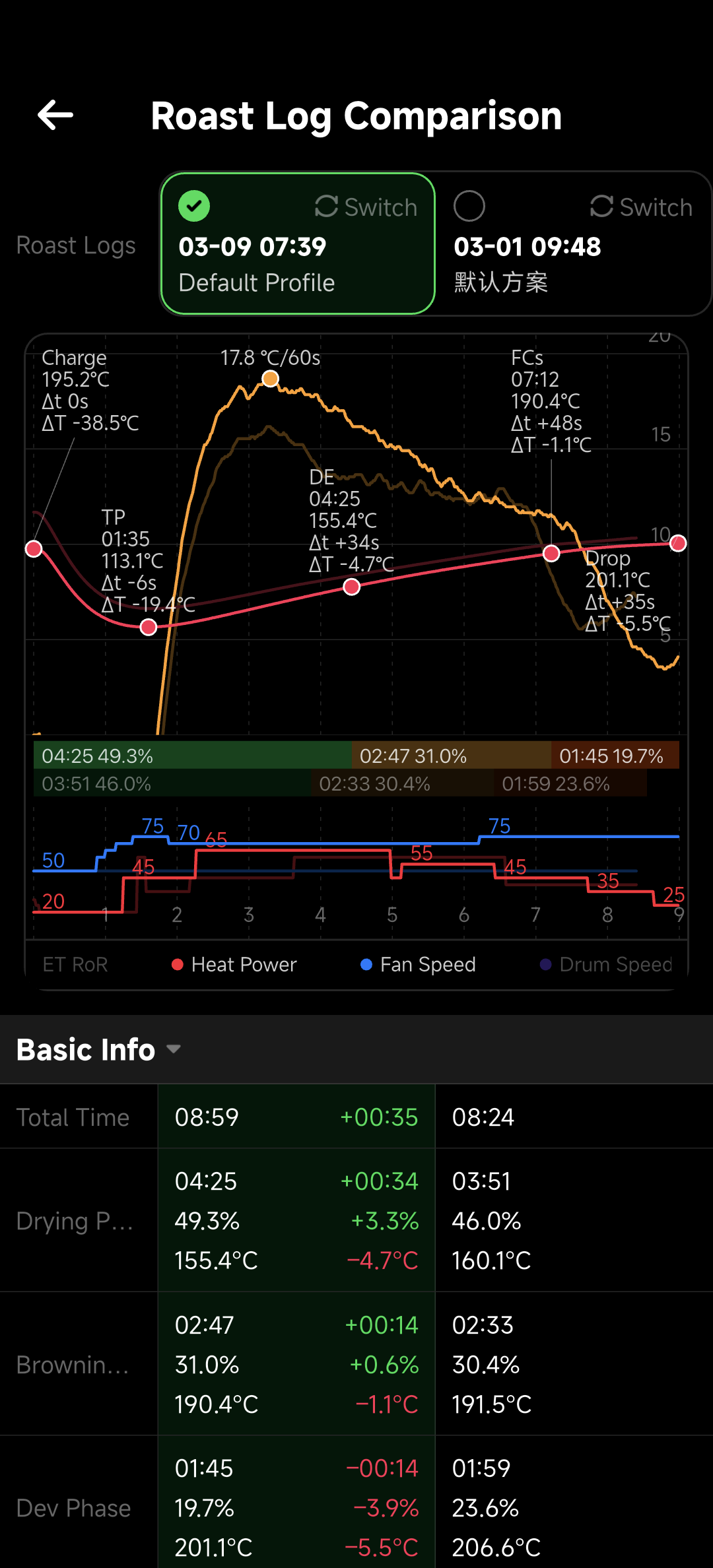Toggle the Drum Speed chart series
The image size is (713, 1568).
(606, 965)
